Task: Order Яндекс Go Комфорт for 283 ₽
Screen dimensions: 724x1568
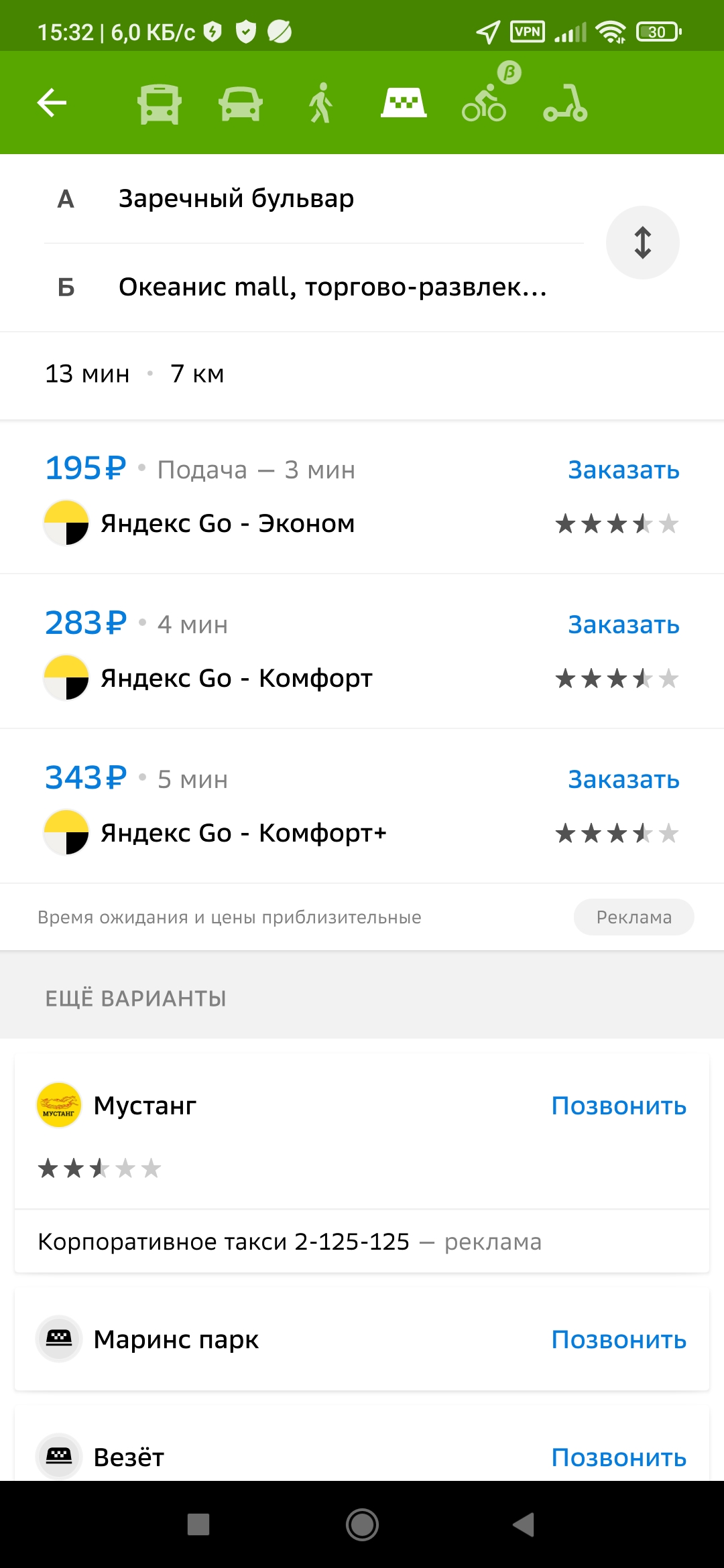Action: point(623,625)
